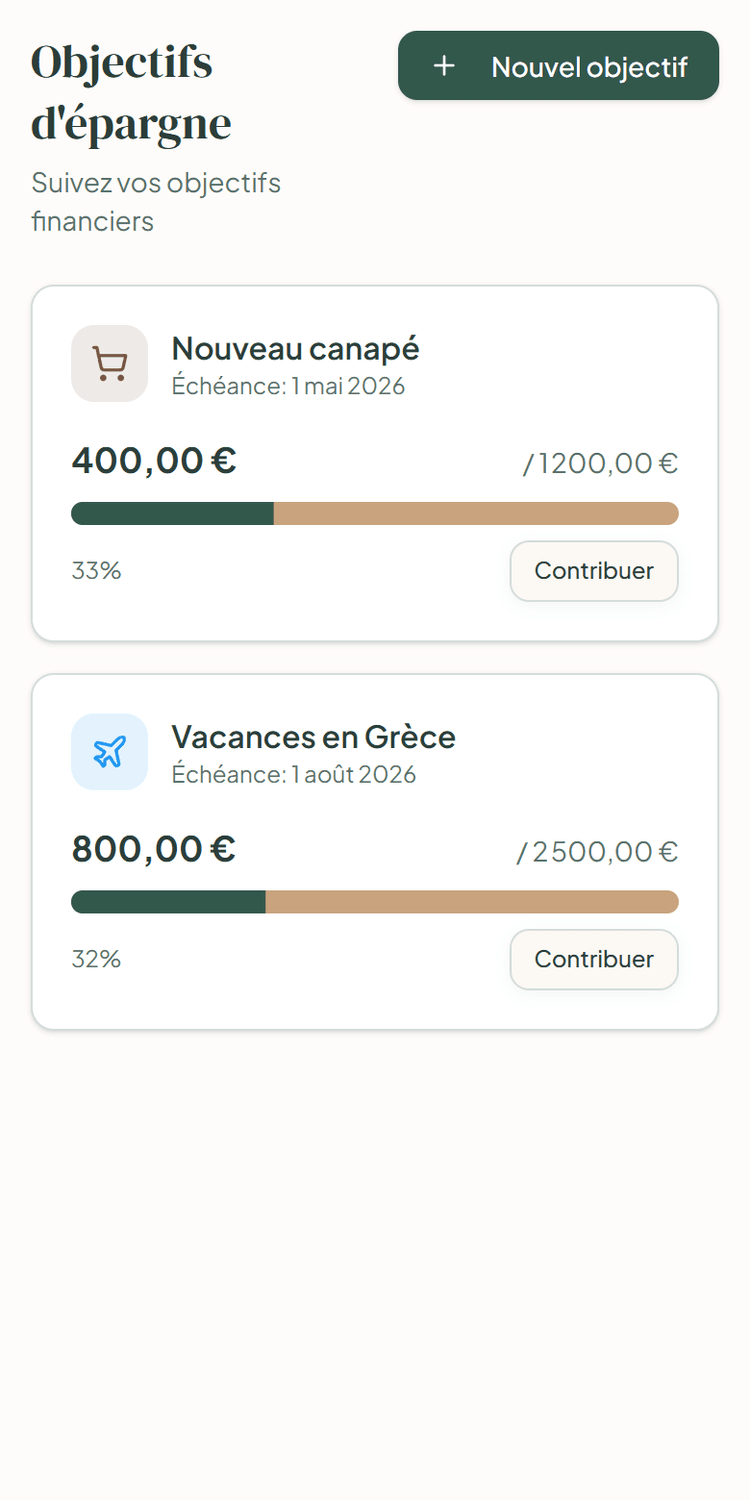Click the Objectifs d'épargne page heading

(x=130, y=92)
